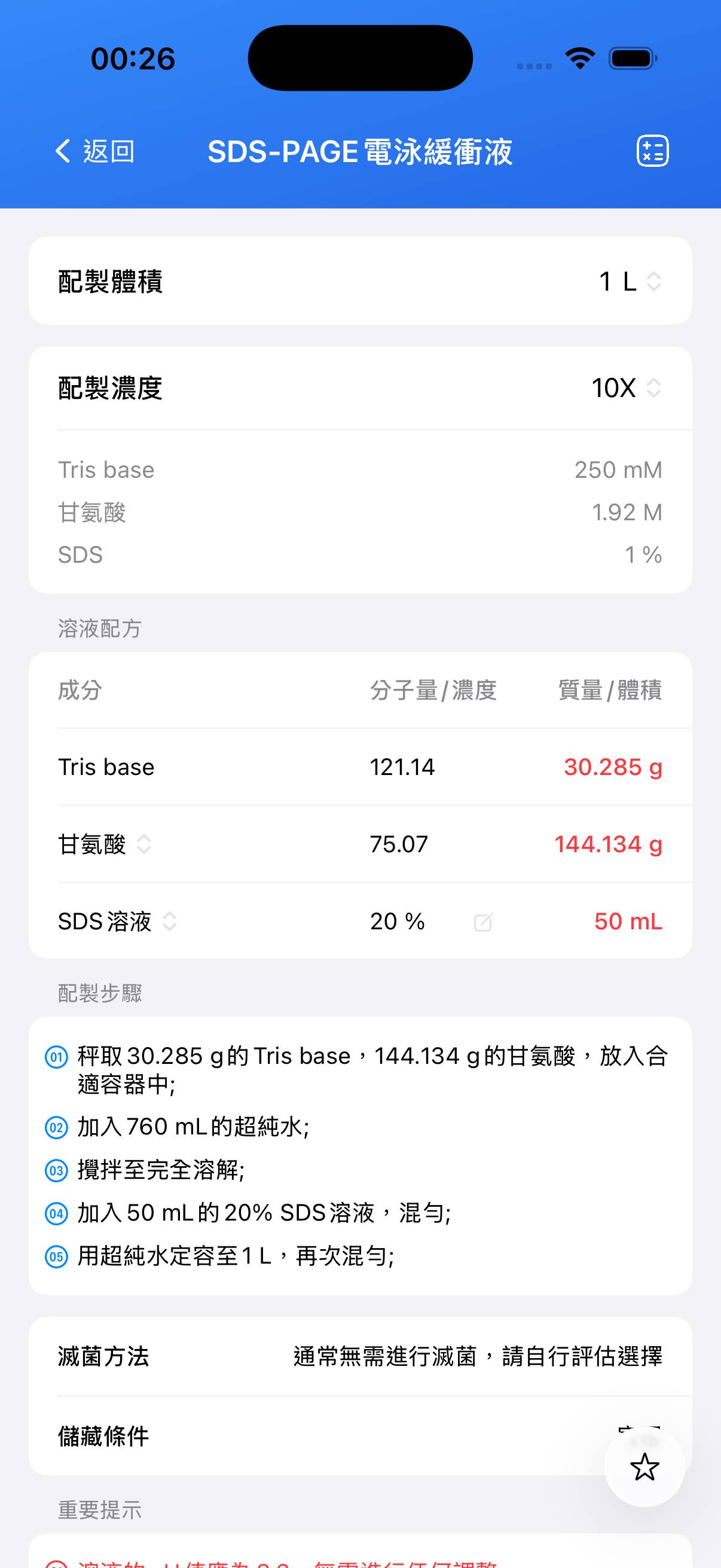Tap the 1 L stepper arrows to change volume

pos(653,282)
